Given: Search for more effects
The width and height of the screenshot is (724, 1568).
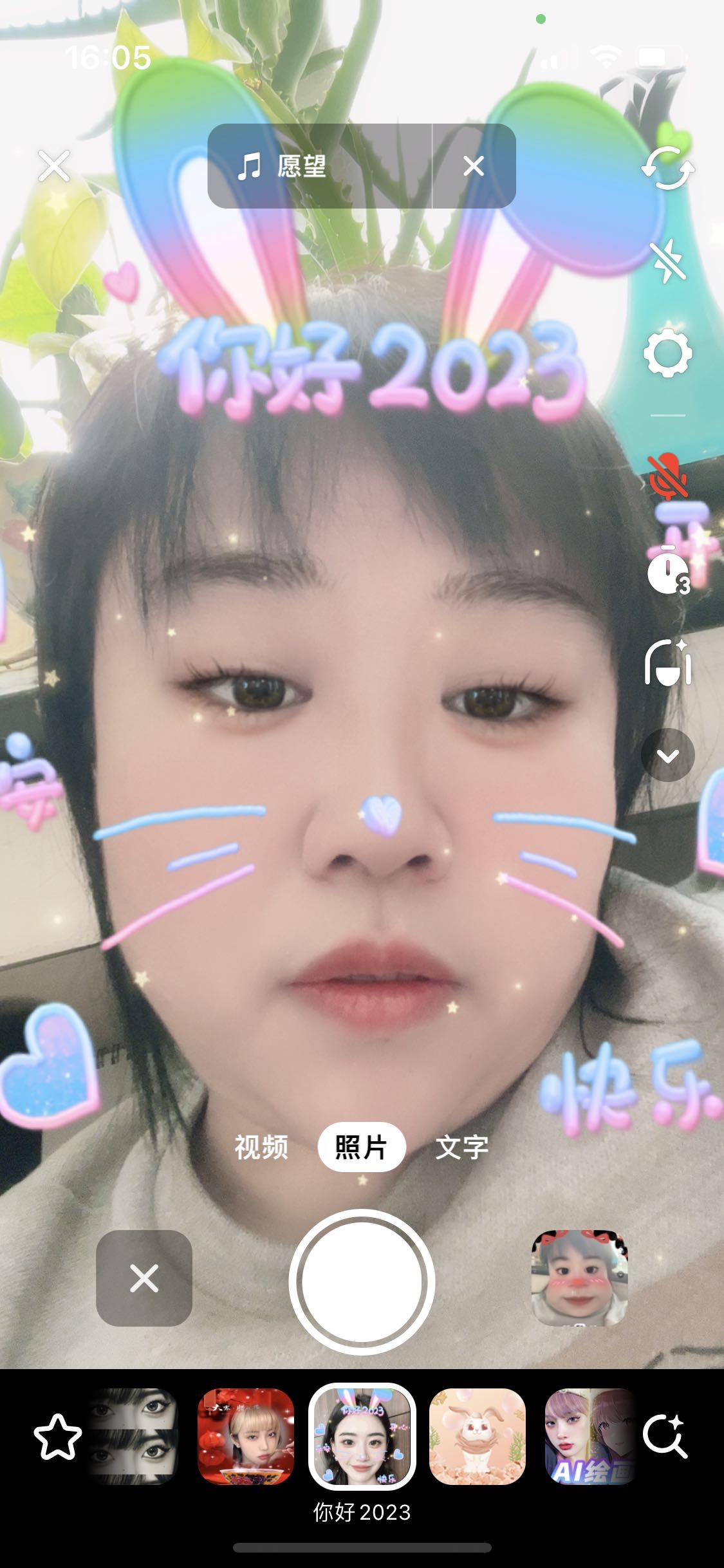Looking at the screenshot, I should (666, 1437).
